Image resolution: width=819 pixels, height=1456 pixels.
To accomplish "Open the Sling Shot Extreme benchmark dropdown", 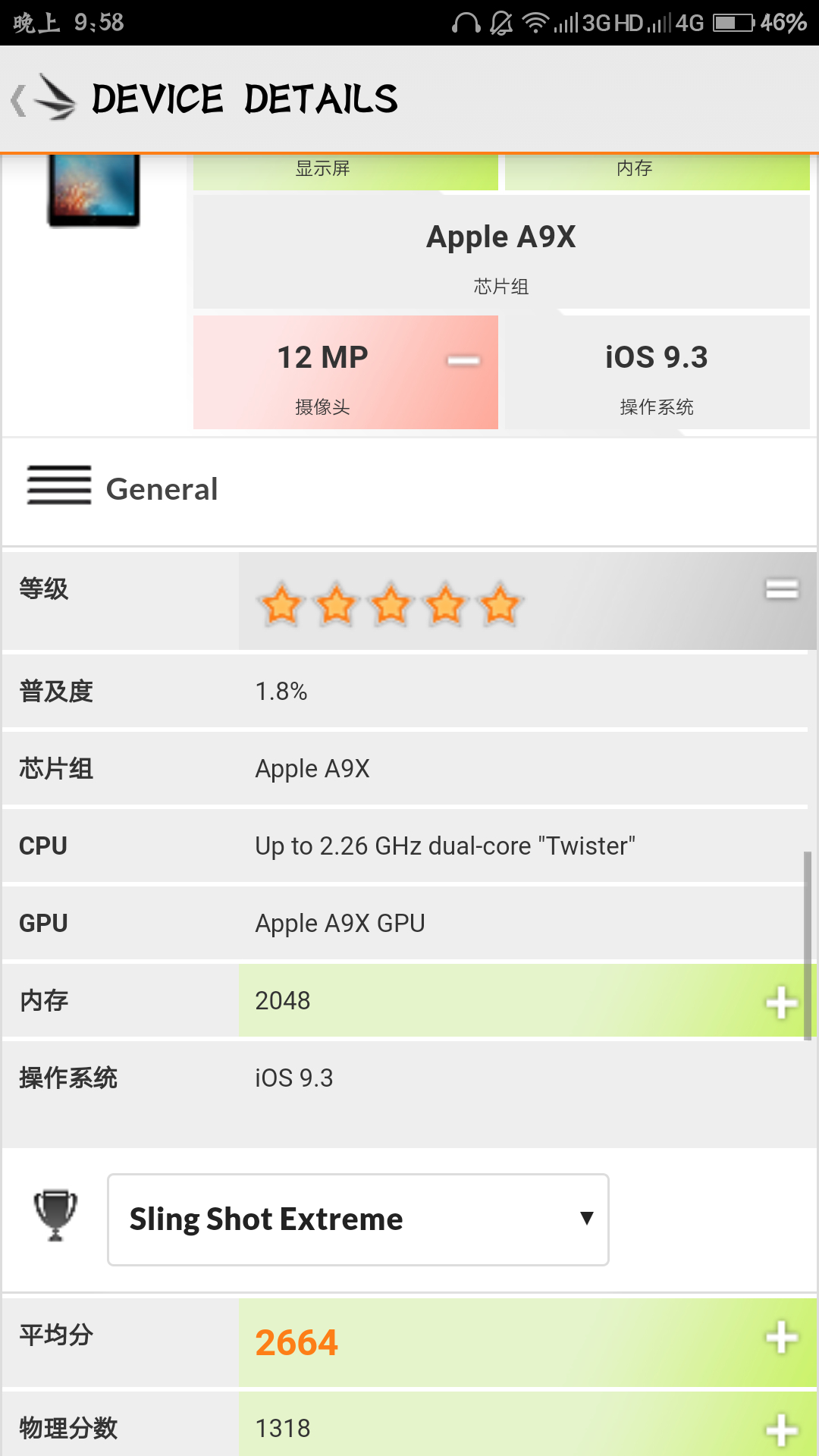I will 358,1219.
